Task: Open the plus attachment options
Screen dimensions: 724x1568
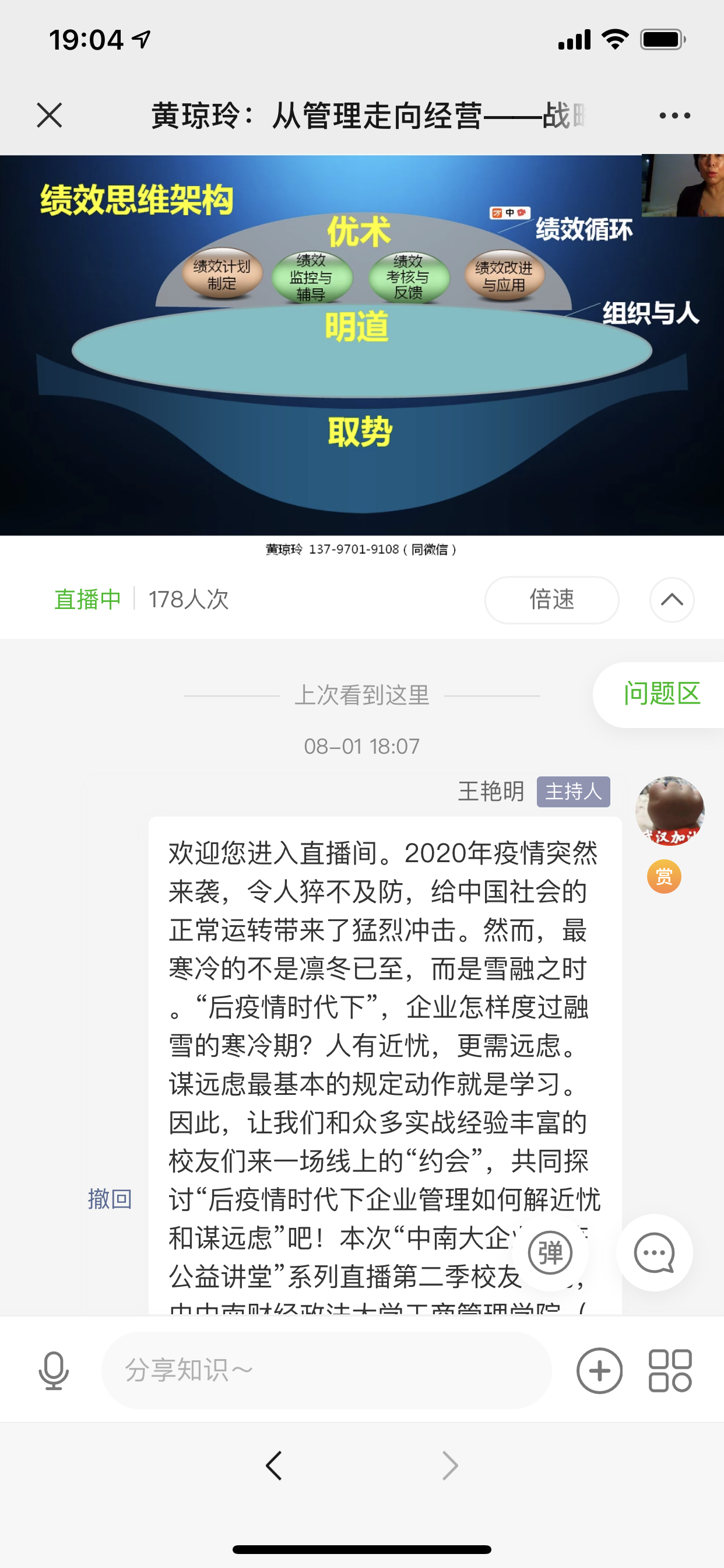Action: click(x=599, y=1370)
